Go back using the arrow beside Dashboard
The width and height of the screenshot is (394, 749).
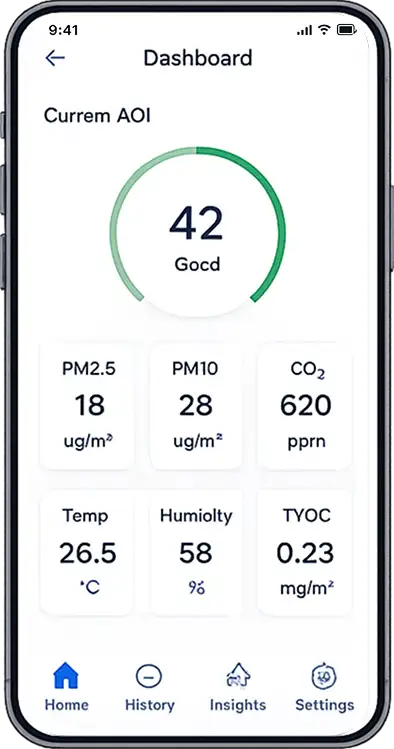coord(55,58)
